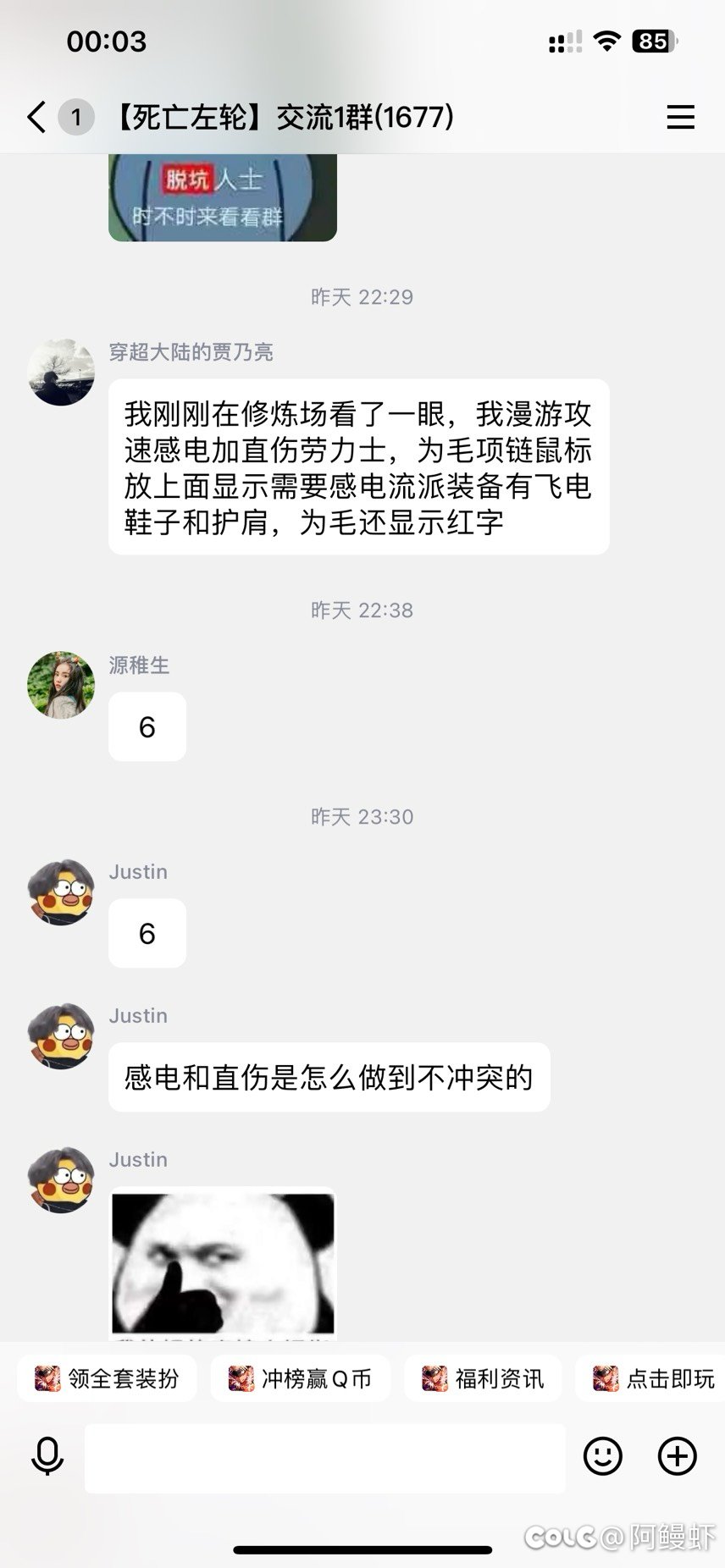Tap the voice message microphone

(47, 1456)
